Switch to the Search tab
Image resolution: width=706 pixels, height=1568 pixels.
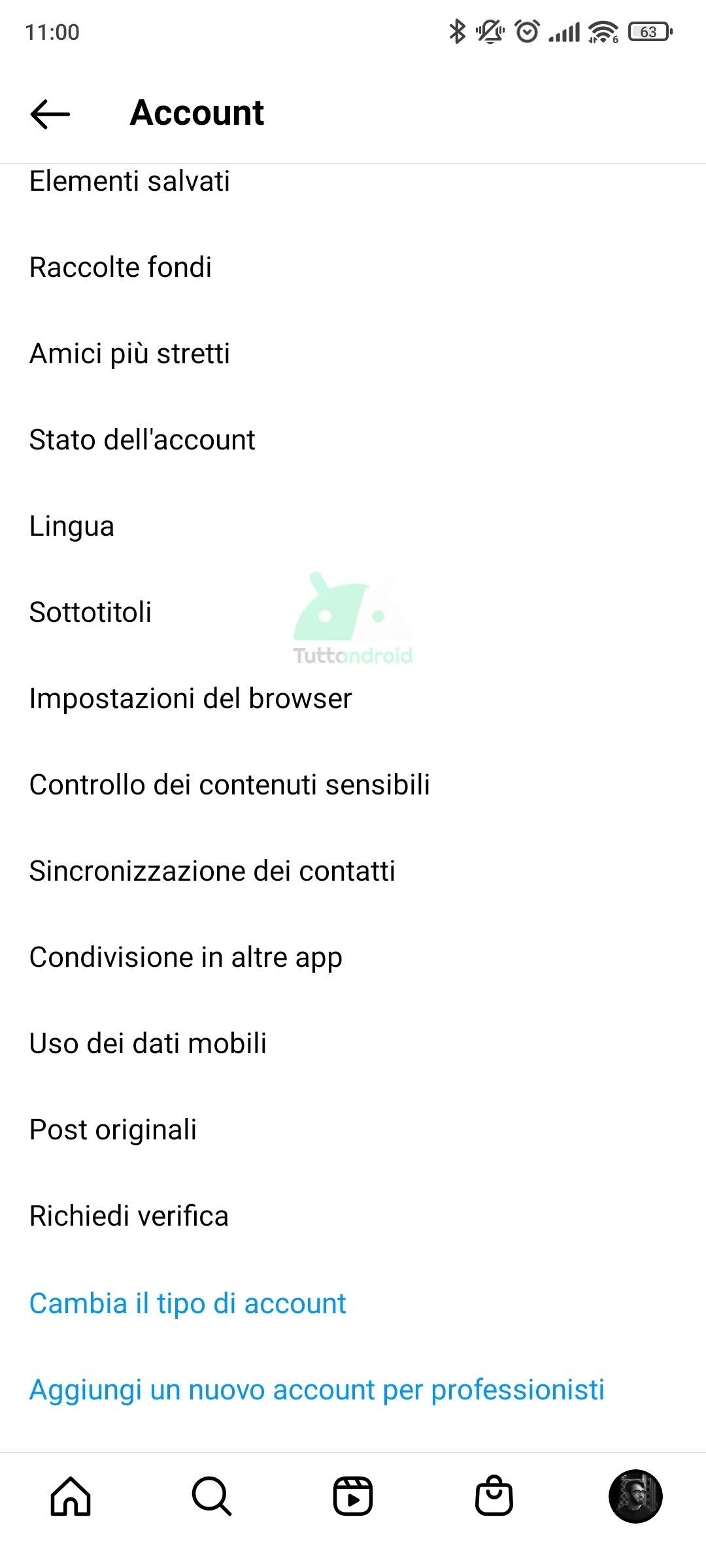pyautogui.click(x=212, y=1496)
